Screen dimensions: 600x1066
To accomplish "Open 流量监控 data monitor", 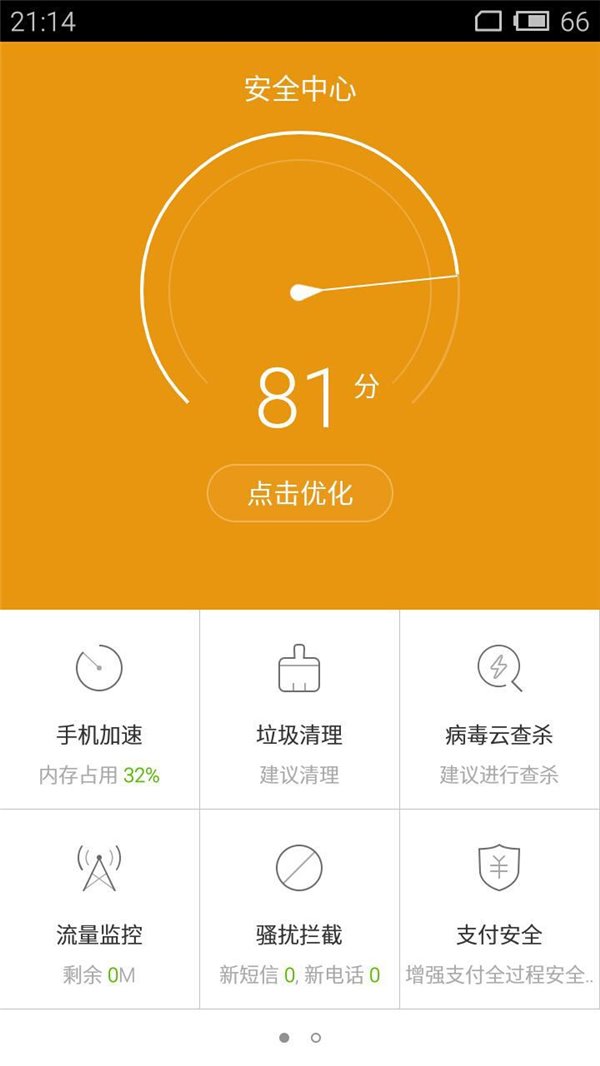I will 99,908.
